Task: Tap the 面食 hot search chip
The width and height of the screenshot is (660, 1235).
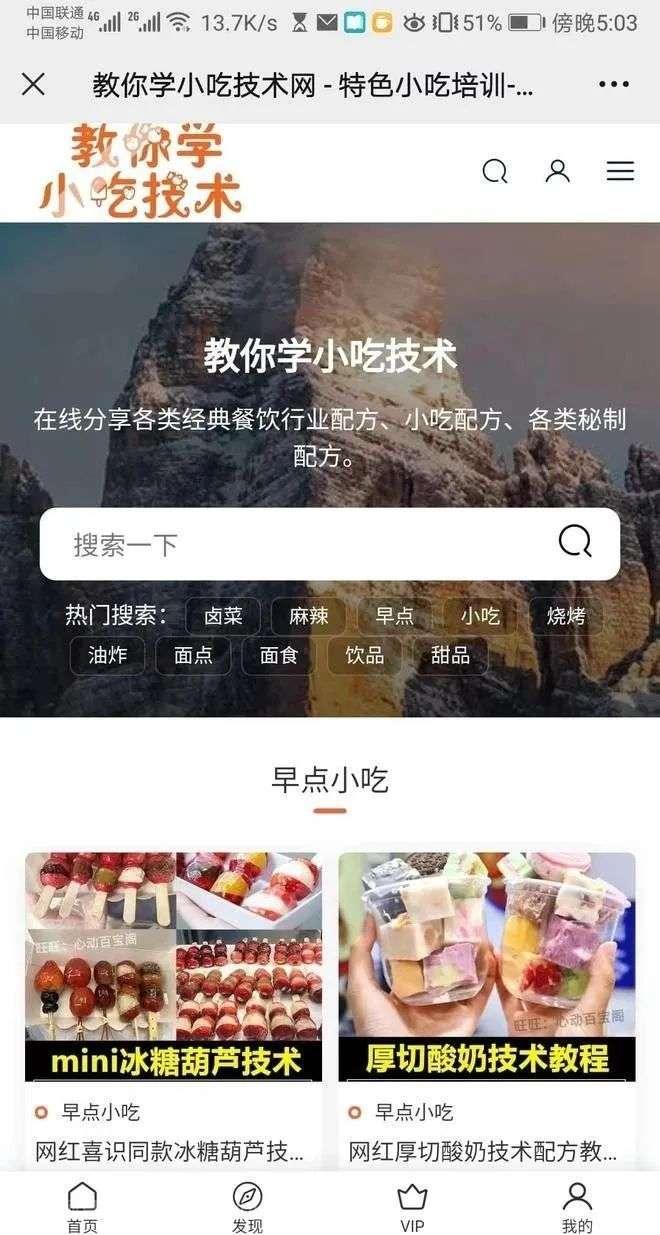Action: 279,656
